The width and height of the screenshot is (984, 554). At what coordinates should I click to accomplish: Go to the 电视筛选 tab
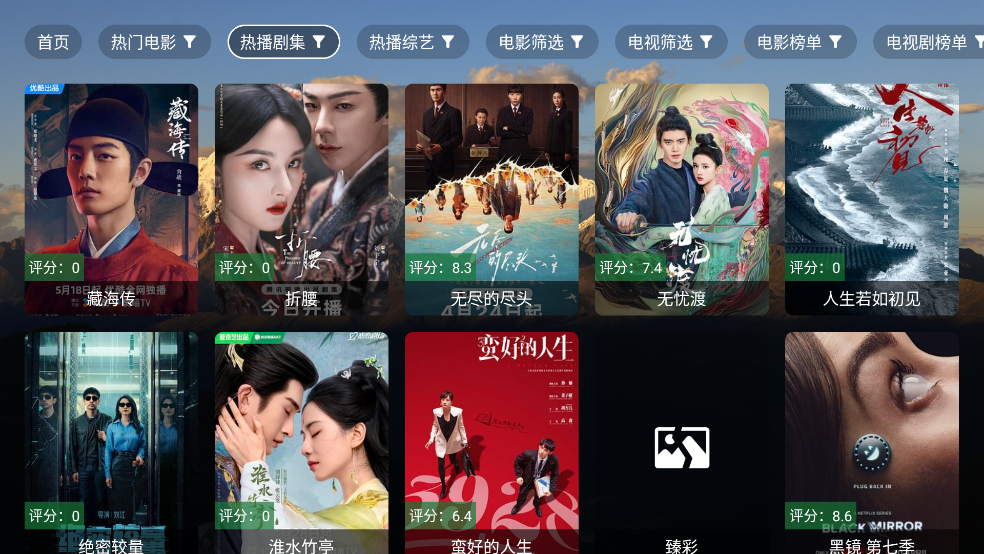(x=671, y=42)
